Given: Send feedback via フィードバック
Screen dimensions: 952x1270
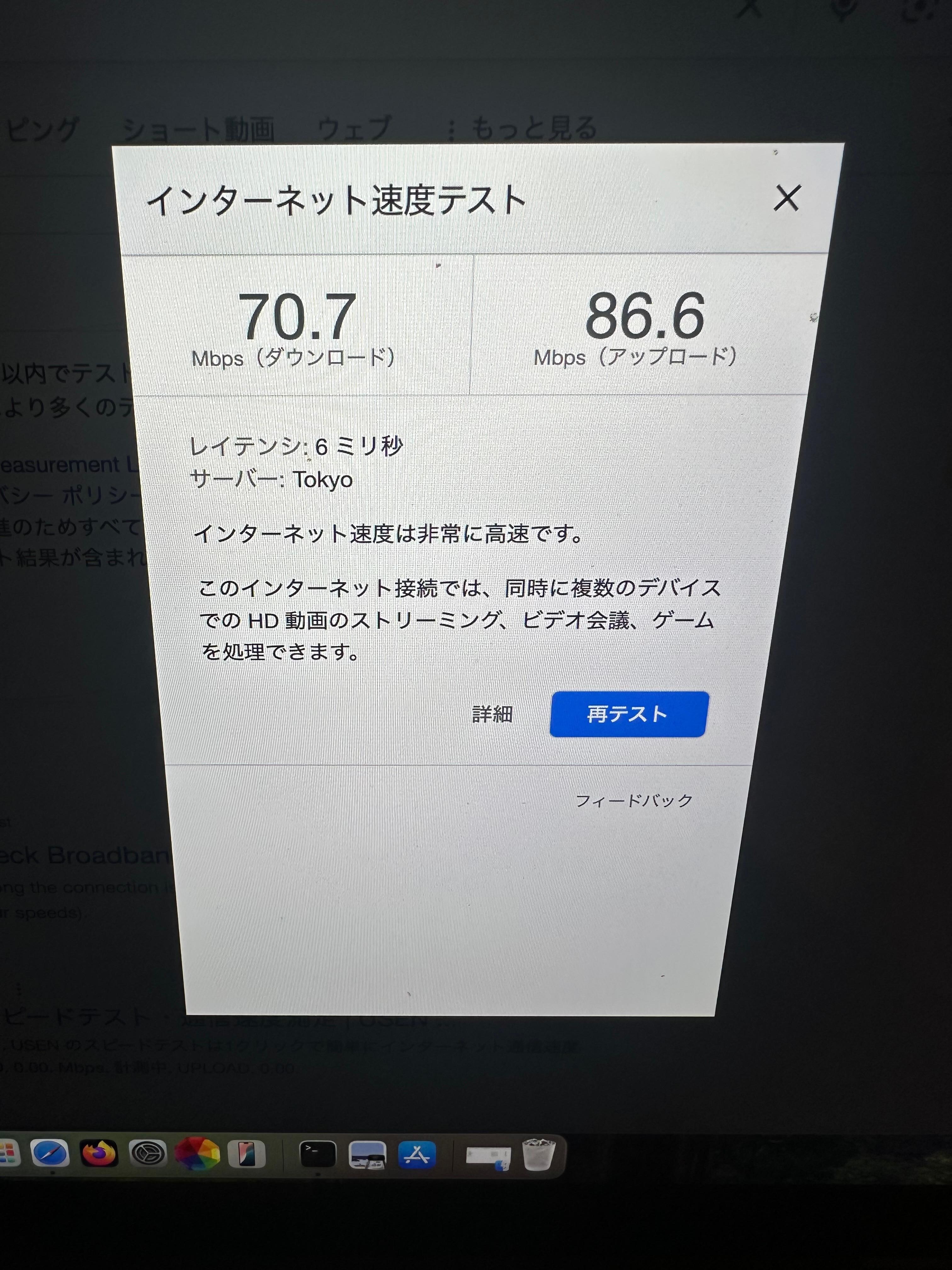Looking at the screenshot, I should point(633,800).
